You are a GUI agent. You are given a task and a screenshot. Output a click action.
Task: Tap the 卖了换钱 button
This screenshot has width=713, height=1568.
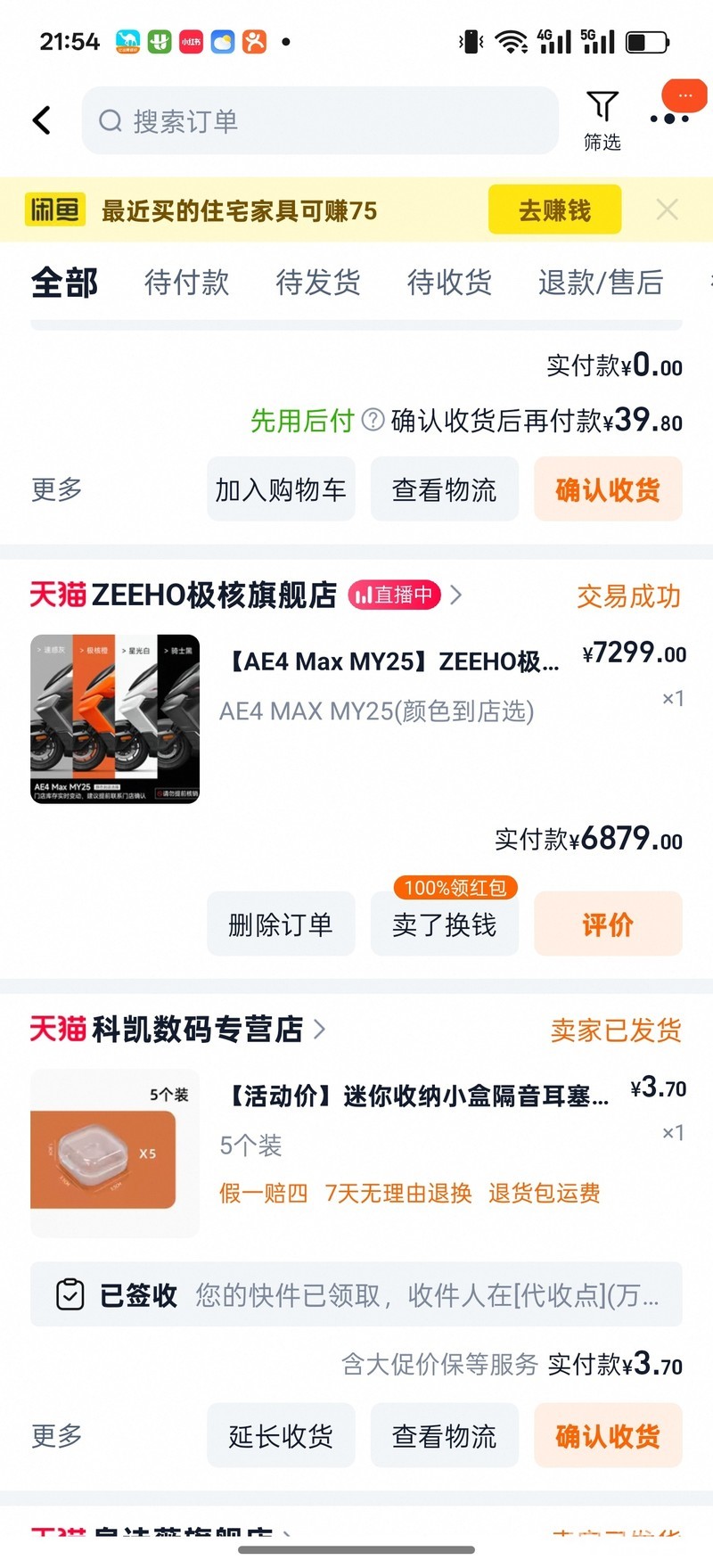[x=444, y=924]
